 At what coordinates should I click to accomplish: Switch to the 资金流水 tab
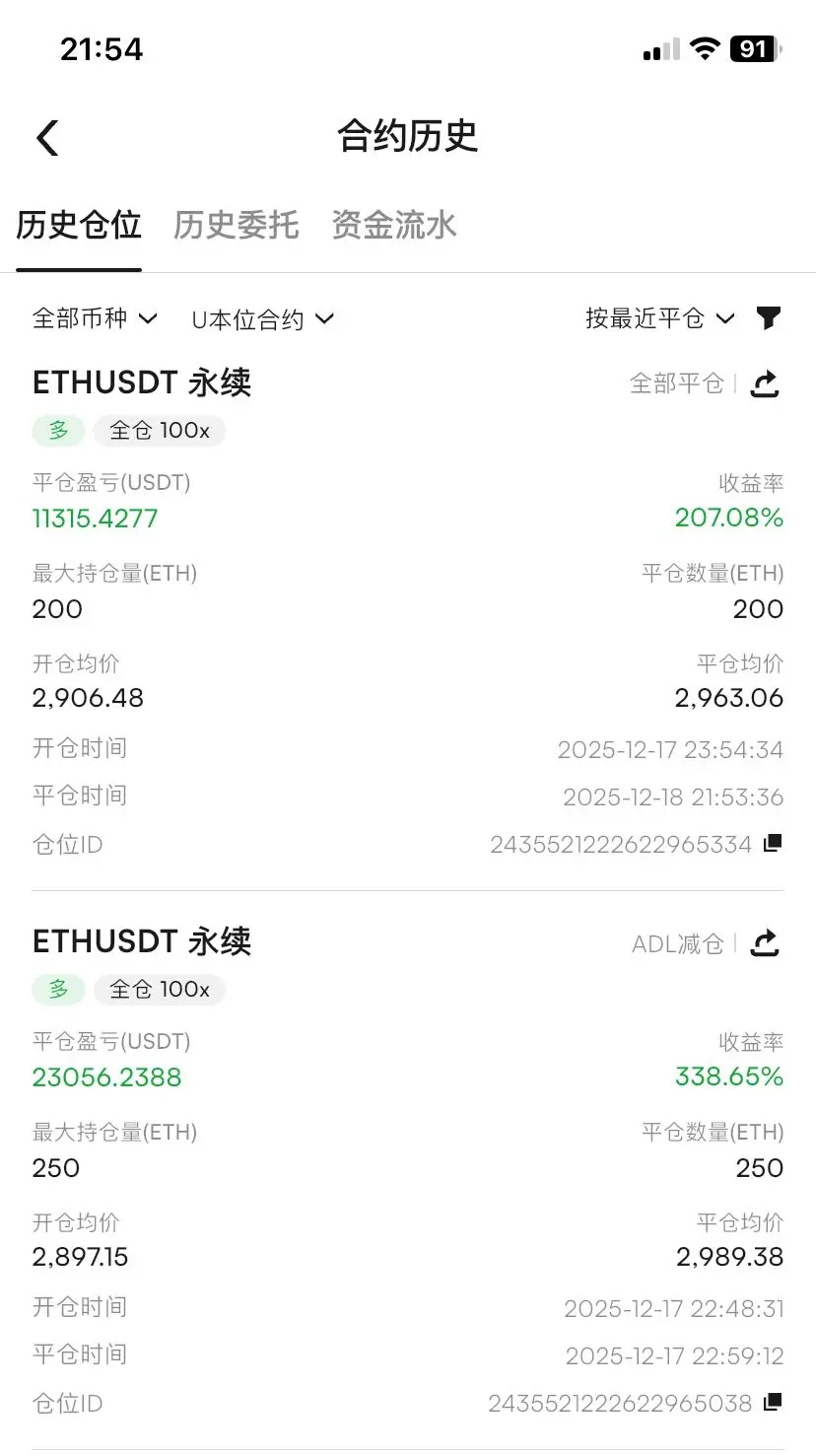coord(394,225)
